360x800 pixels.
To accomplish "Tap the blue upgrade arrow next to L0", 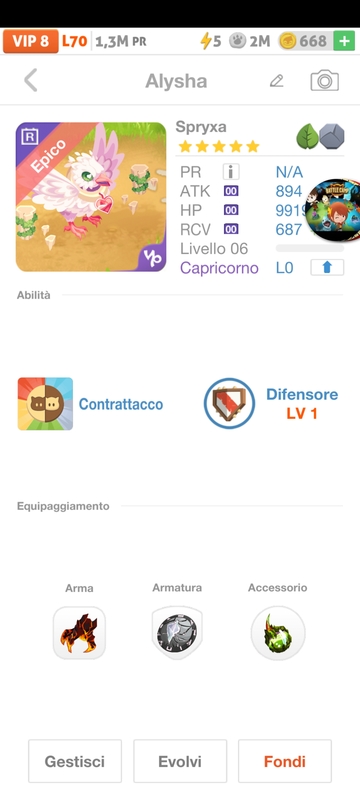I will [327, 267].
